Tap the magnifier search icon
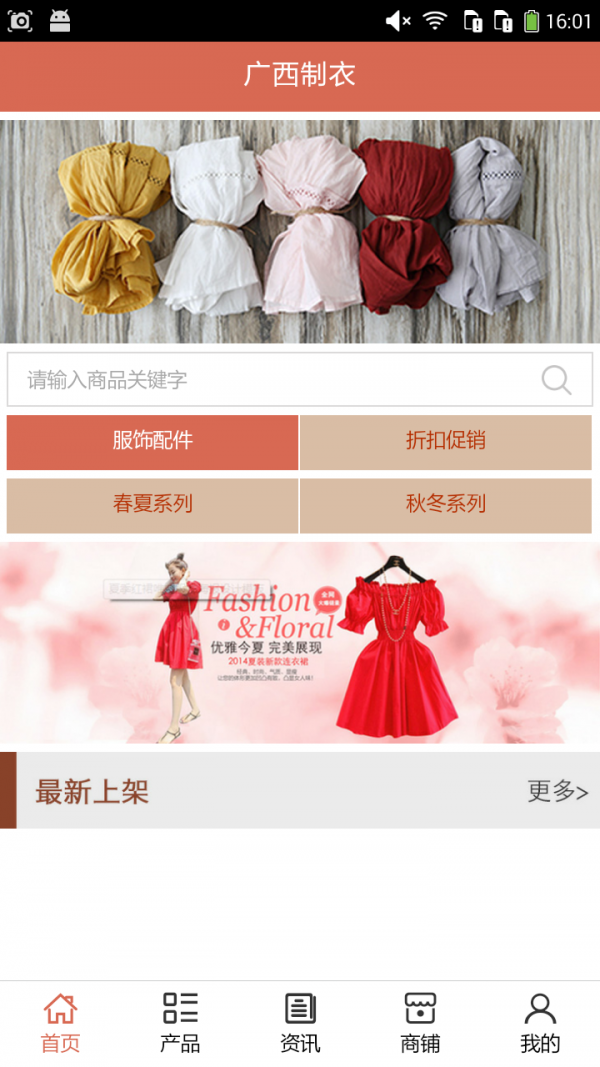600x1067 pixels. coord(556,380)
